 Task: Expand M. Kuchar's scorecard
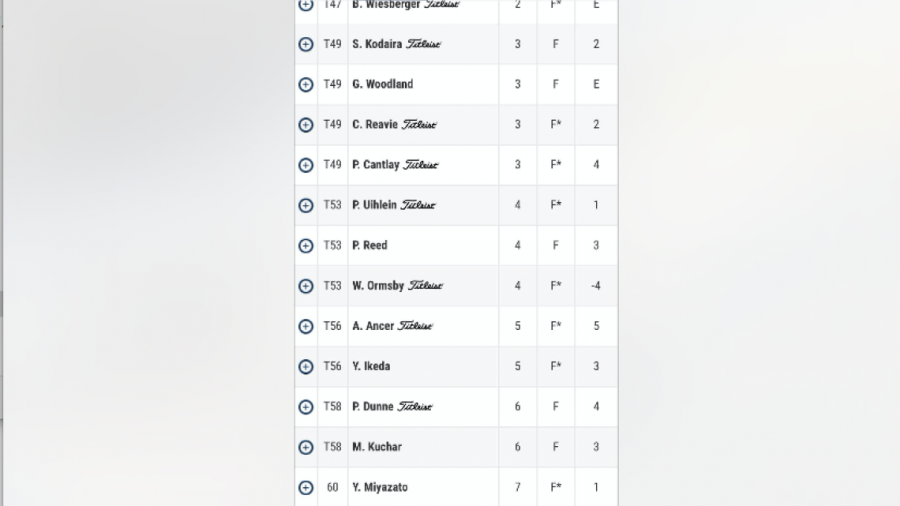coord(306,447)
